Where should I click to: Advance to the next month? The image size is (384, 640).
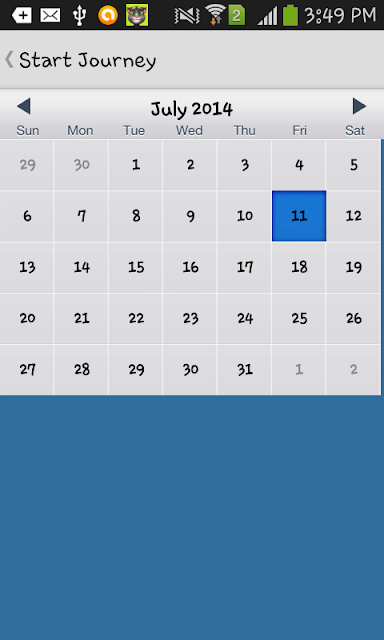[359, 107]
